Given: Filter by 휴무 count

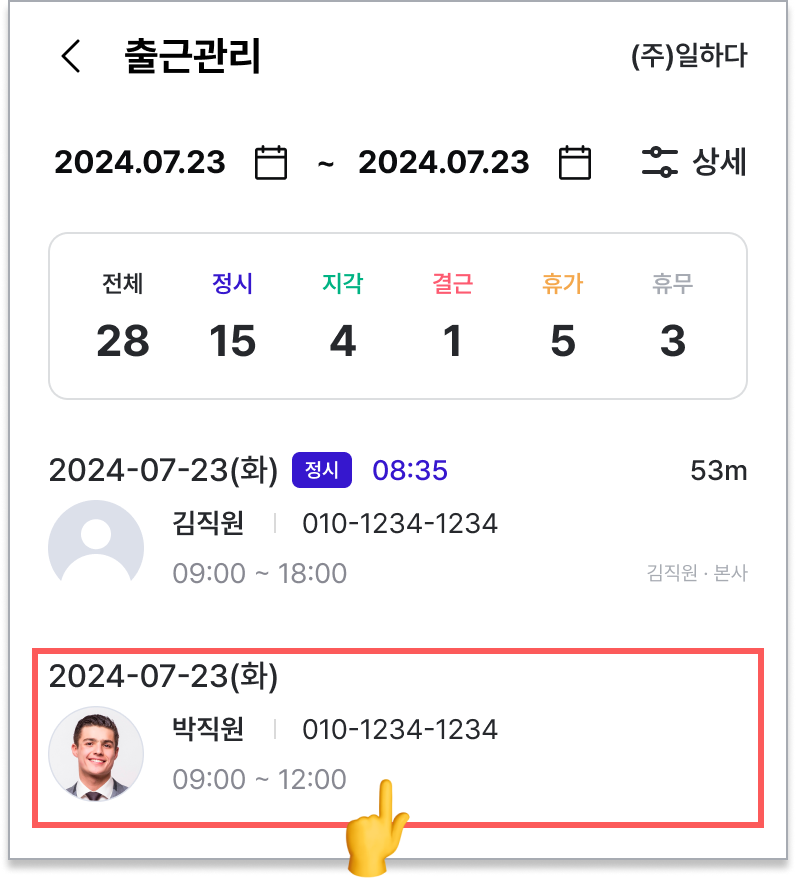Looking at the screenshot, I should (672, 318).
